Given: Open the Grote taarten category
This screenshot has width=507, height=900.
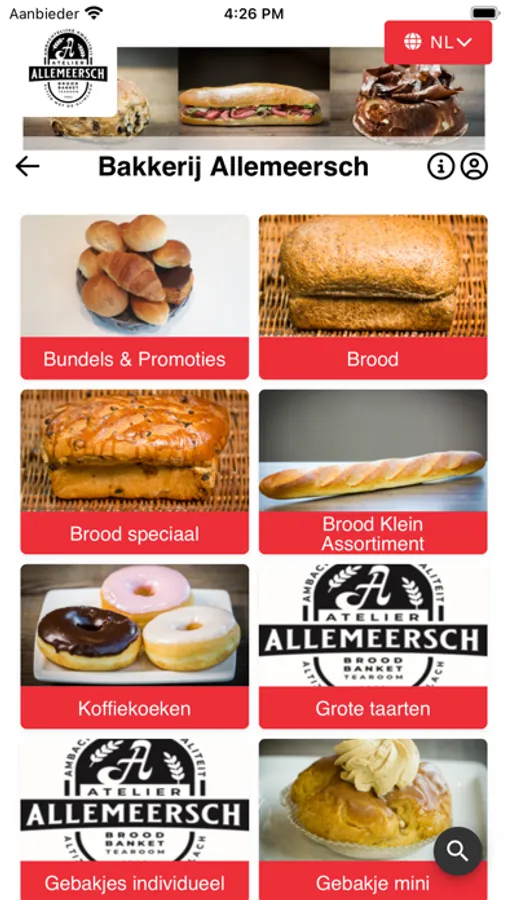Looking at the screenshot, I should point(373,646).
